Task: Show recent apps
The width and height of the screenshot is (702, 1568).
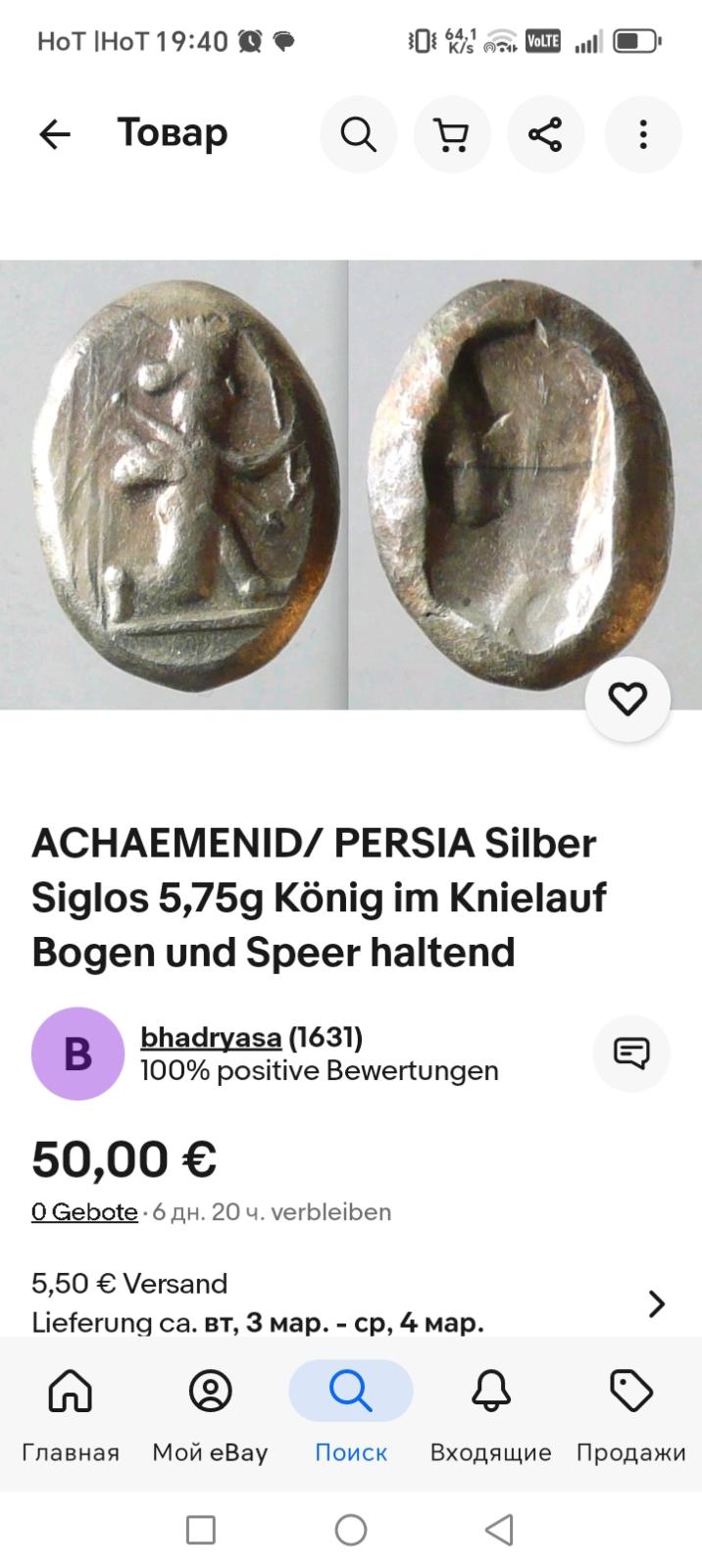Action: pyautogui.click(x=201, y=1530)
